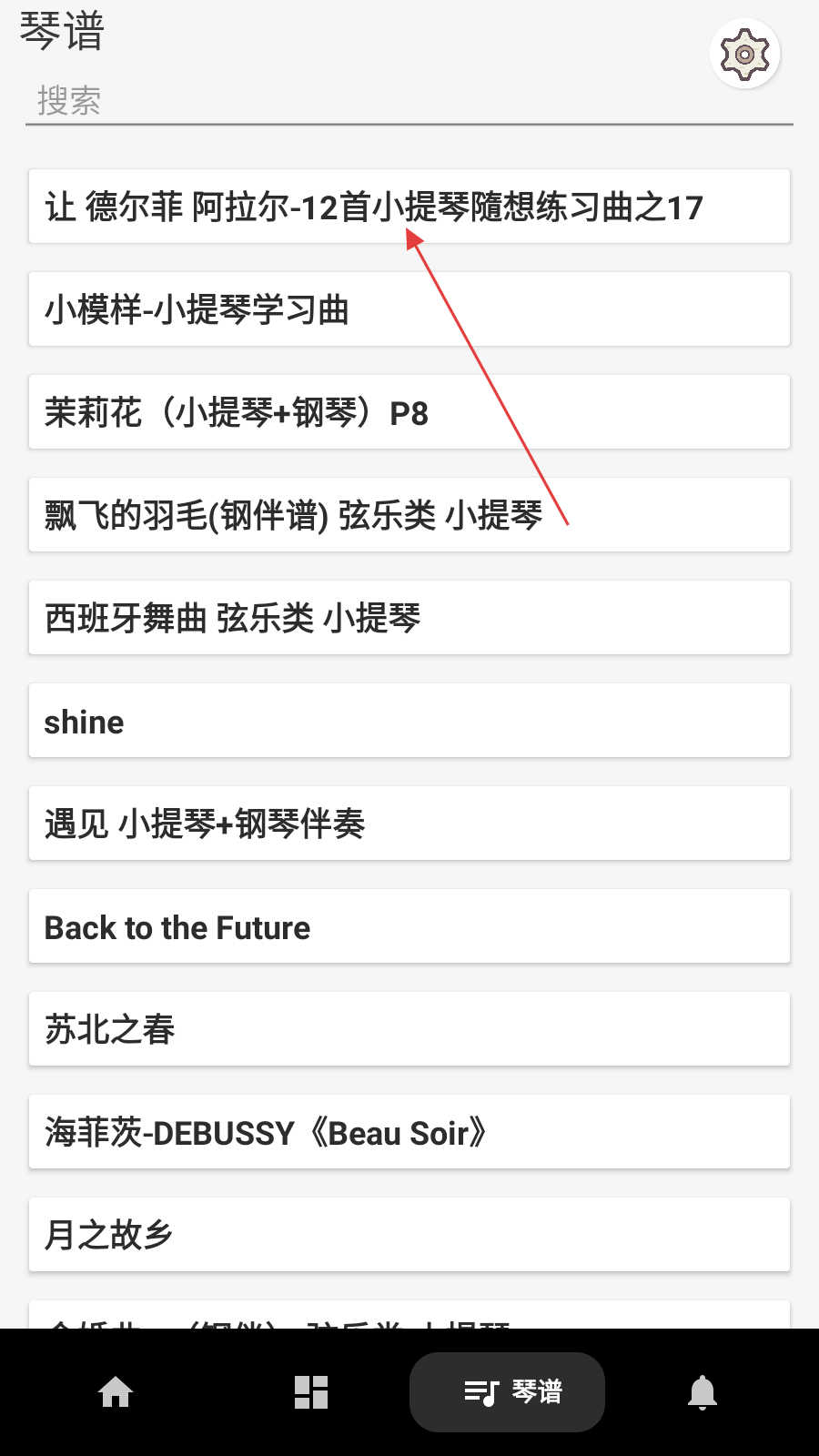Open Back to the Future score
Viewport: 819px width, 1456px height.
click(409, 926)
